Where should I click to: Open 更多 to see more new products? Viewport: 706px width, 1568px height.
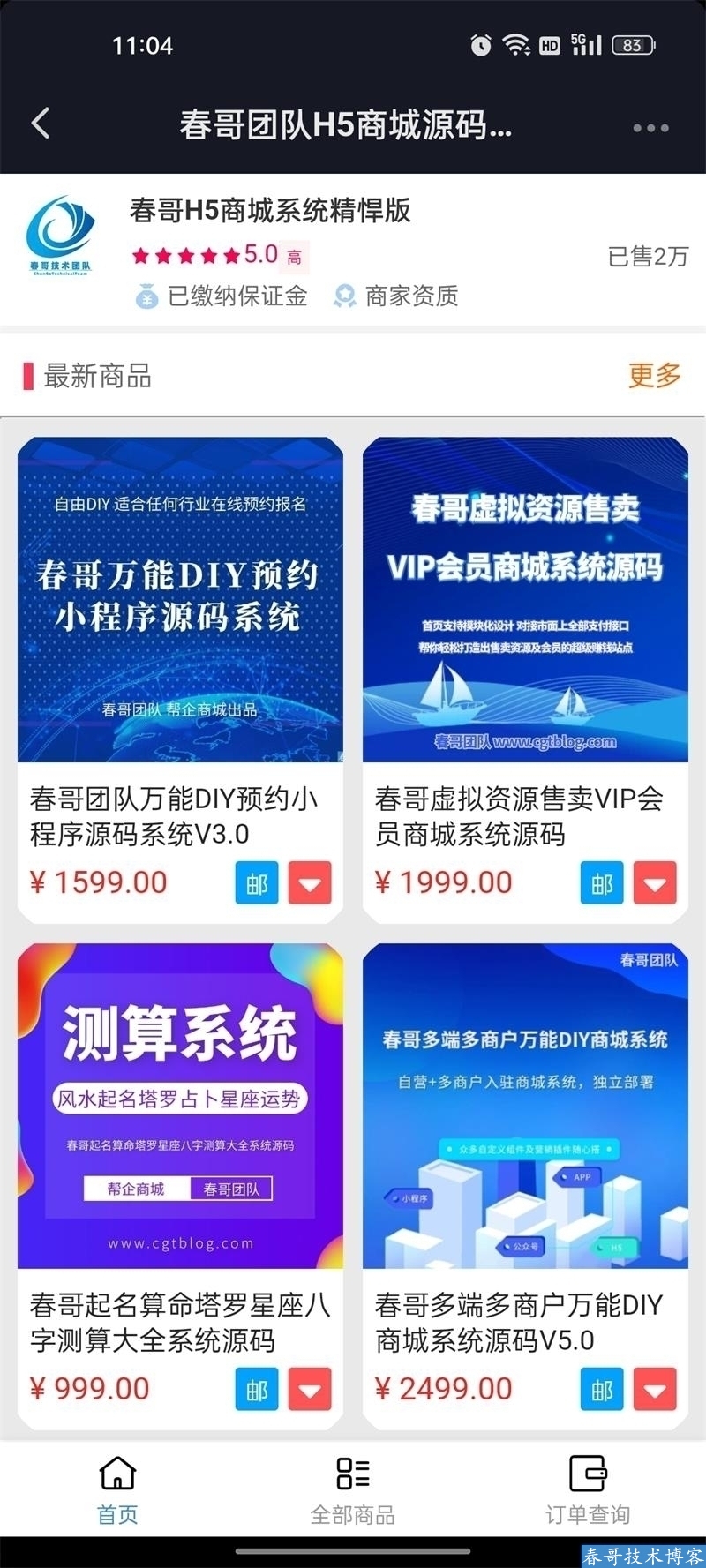click(x=654, y=376)
